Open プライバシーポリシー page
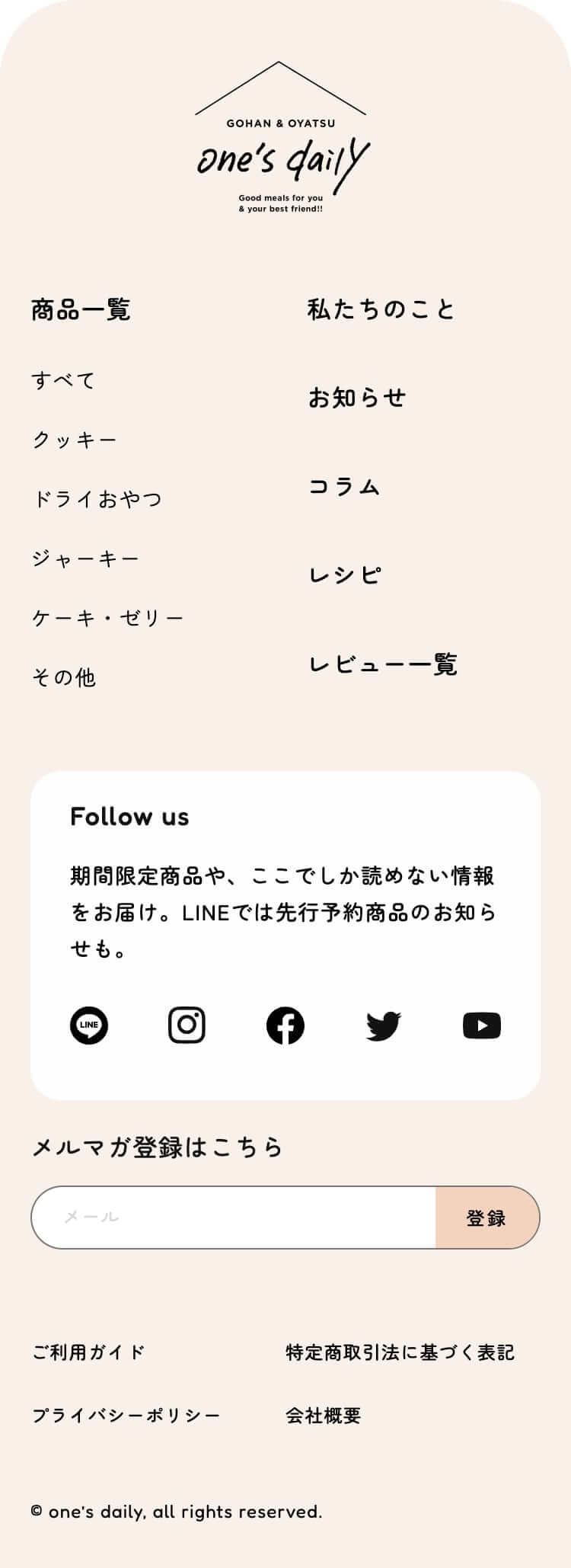The width and height of the screenshot is (571, 1568). click(126, 1416)
